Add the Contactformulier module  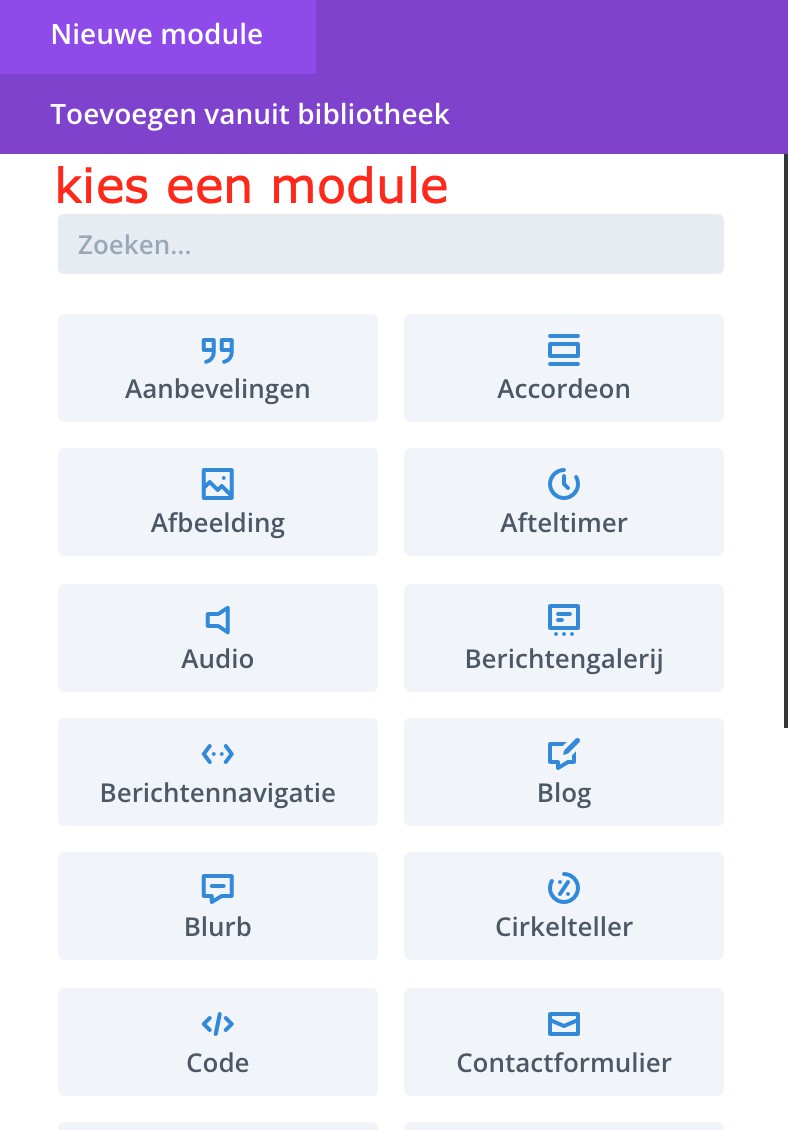(564, 1042)
